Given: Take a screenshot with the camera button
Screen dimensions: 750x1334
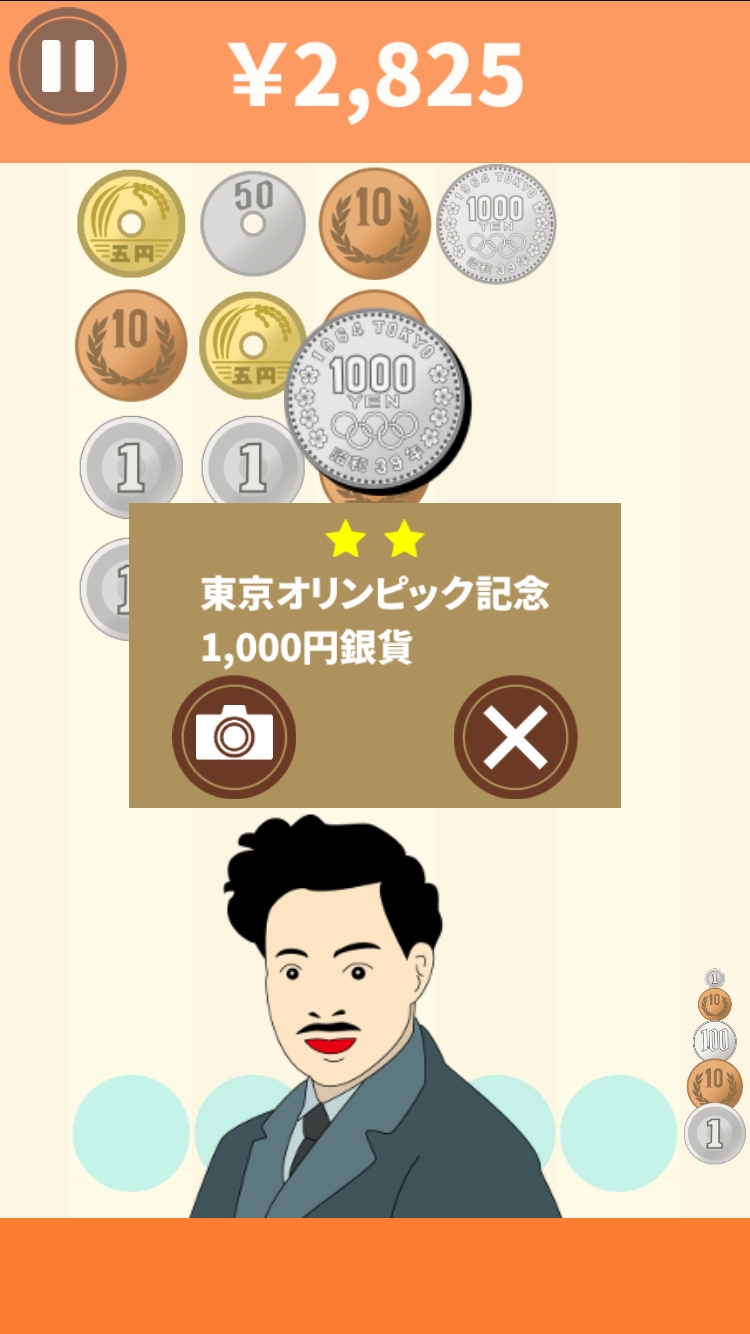Looking at the screenshot, I should (234, 736).
